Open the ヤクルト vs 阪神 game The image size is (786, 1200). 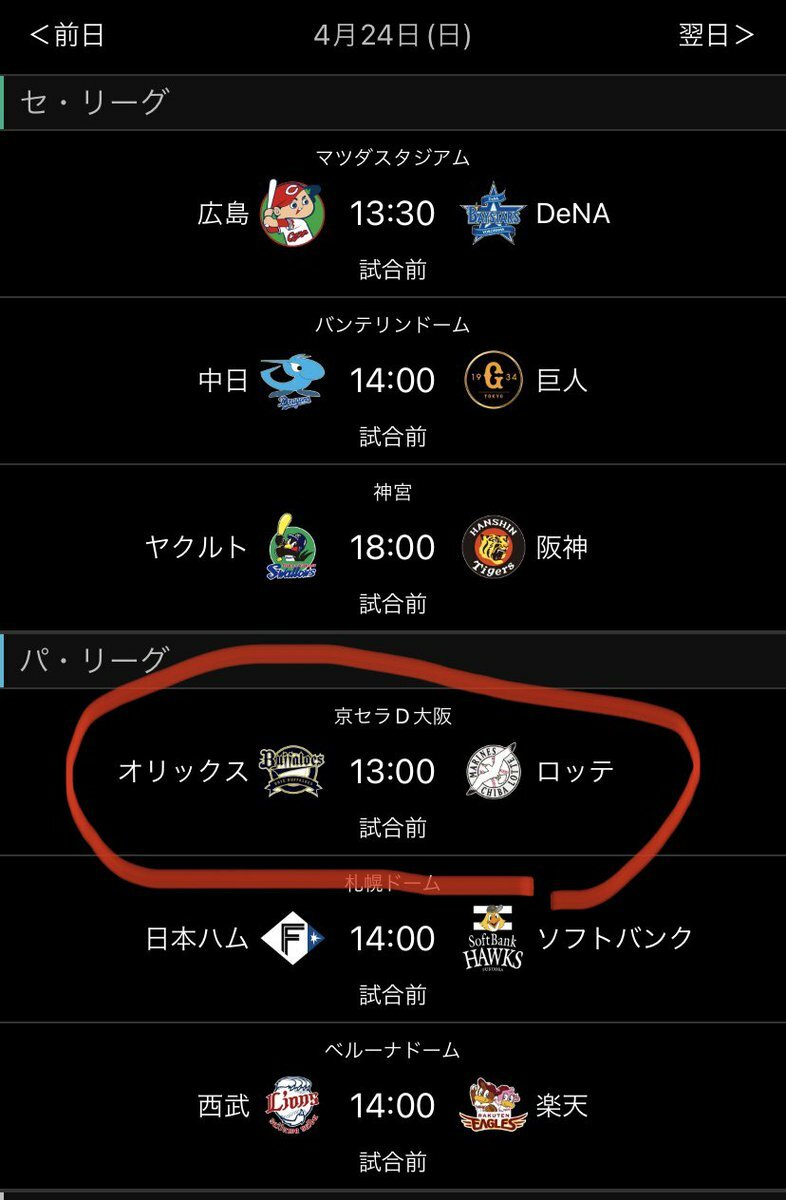click(393, 548)
